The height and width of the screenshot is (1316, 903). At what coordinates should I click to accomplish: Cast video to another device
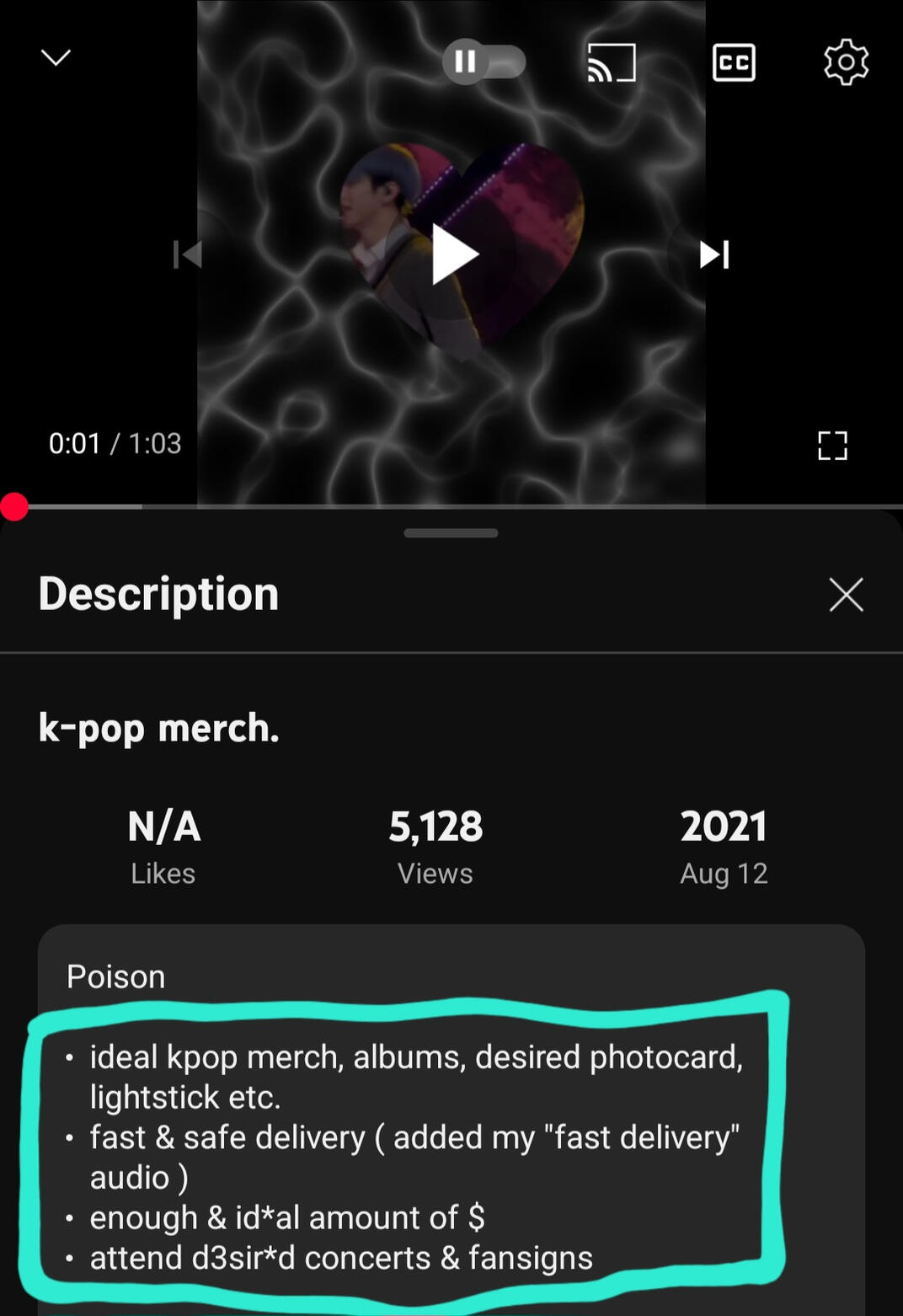pyautogui.click(x=612, y=62)
